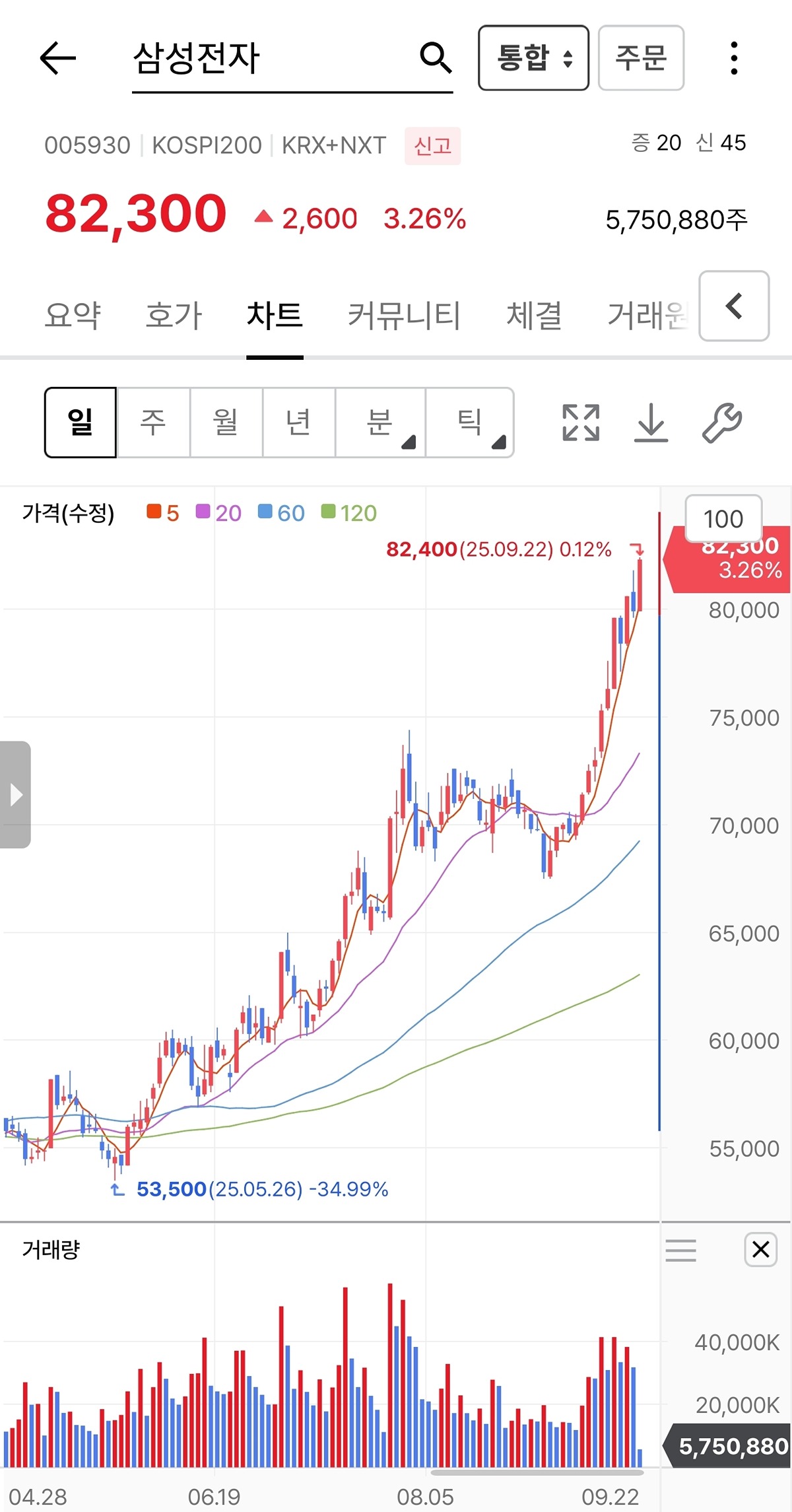Download the chart with the arrow icon
The image size is (792, 1512).
tap(651, 423)
